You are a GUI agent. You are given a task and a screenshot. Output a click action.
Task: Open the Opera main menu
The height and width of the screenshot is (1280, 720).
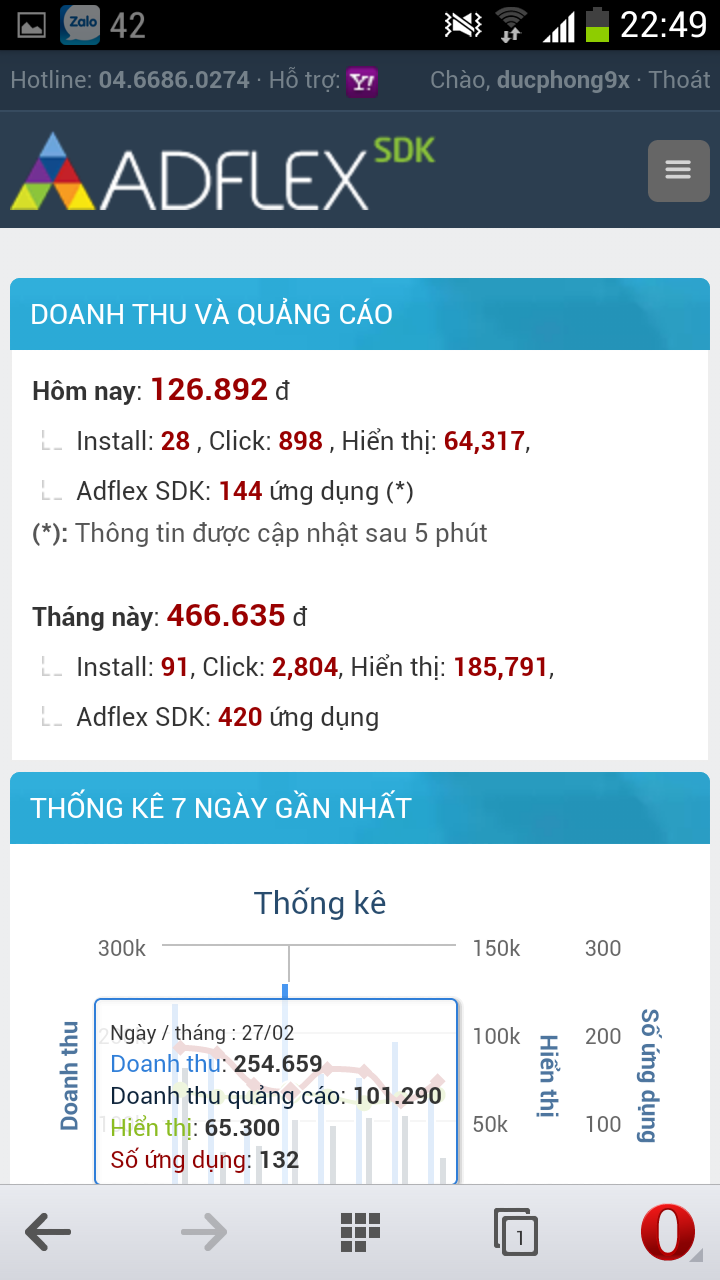click(x=669, y=1232)
